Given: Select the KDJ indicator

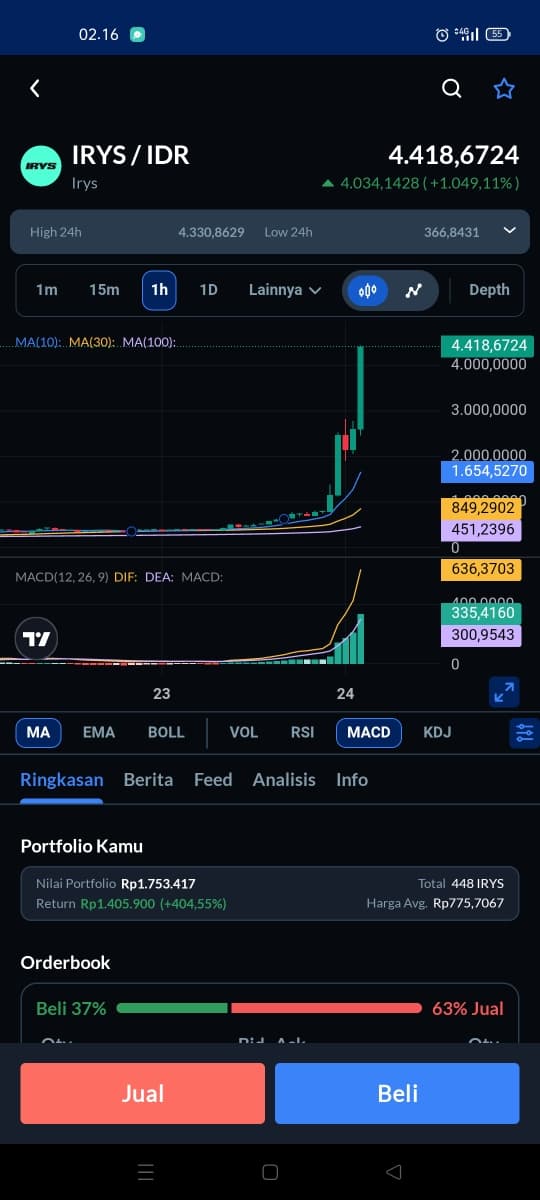Looking at the screenshot, I should click(x=437, y=732).
